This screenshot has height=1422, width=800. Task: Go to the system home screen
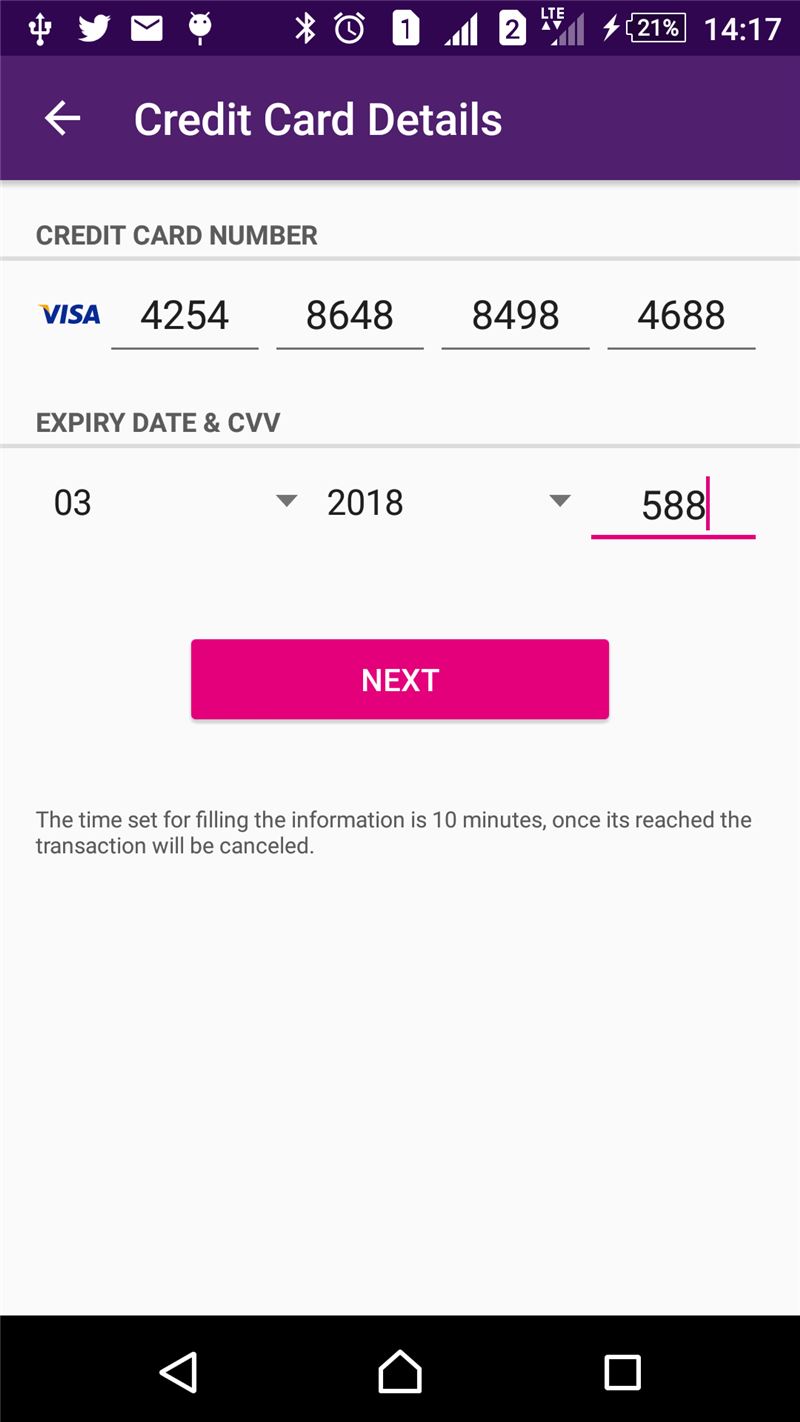[400, 1372]
